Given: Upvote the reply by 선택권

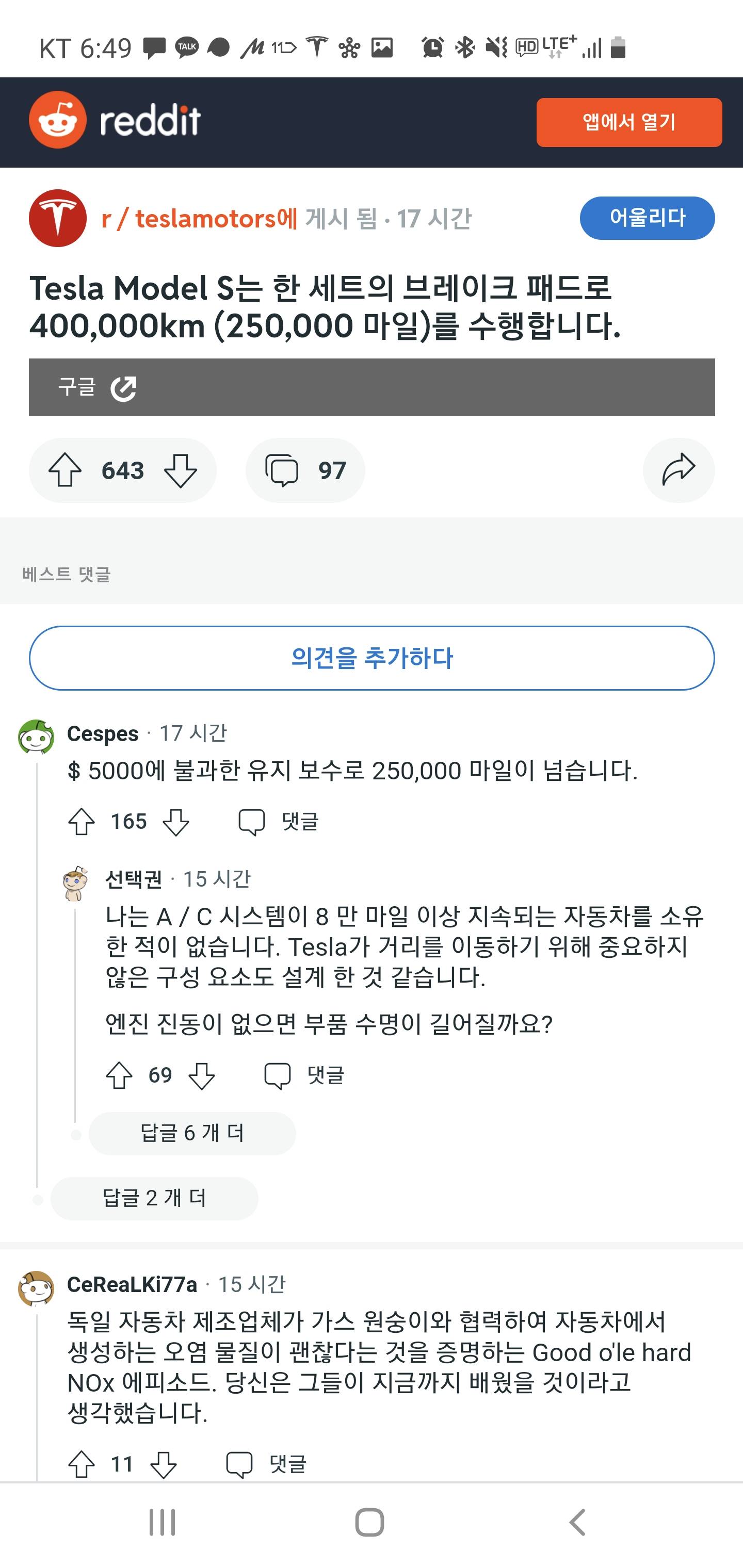Looking at the screenshot, I should click(x=119, y=1075).
